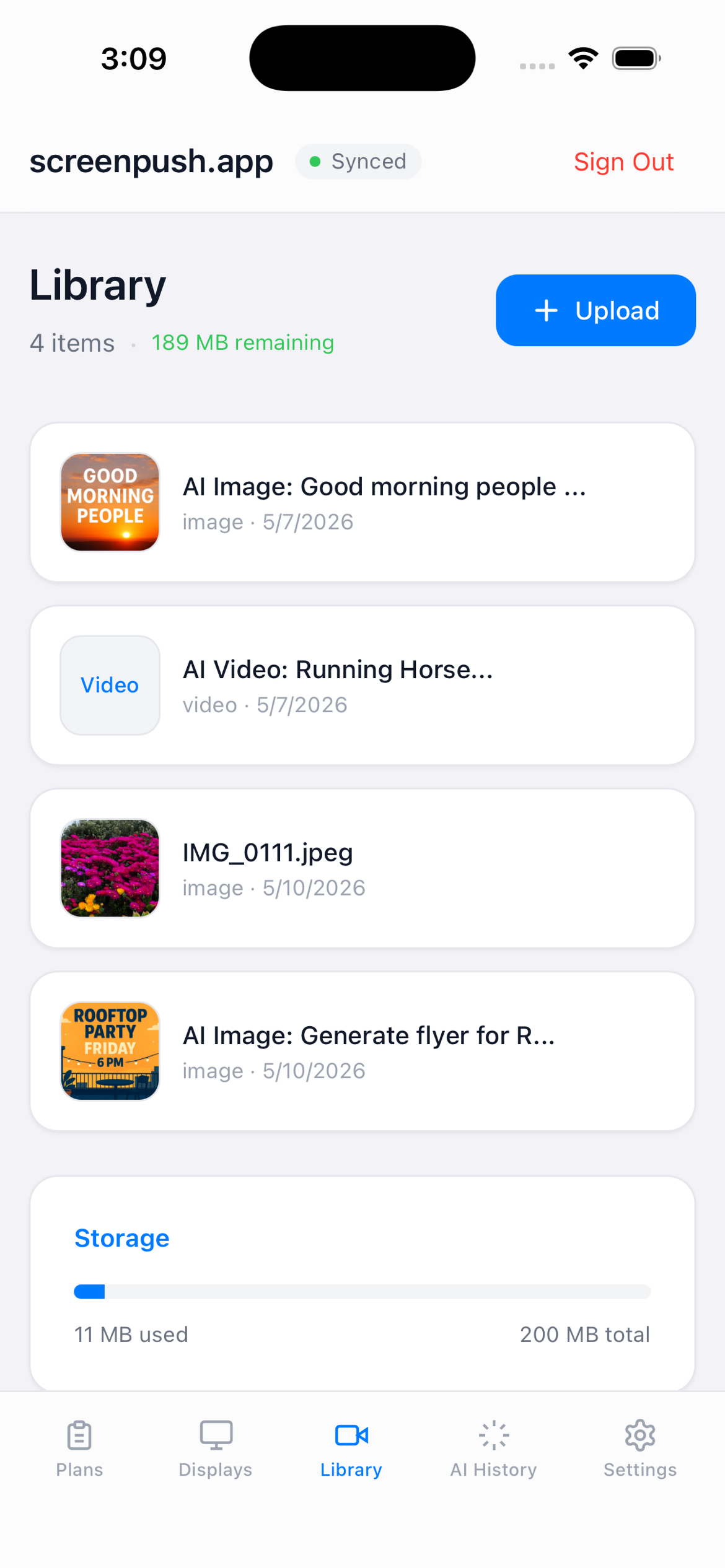Viewport: 725px width, 1568px height.
Task: Go to the Displays tab
Action: 216,1449
